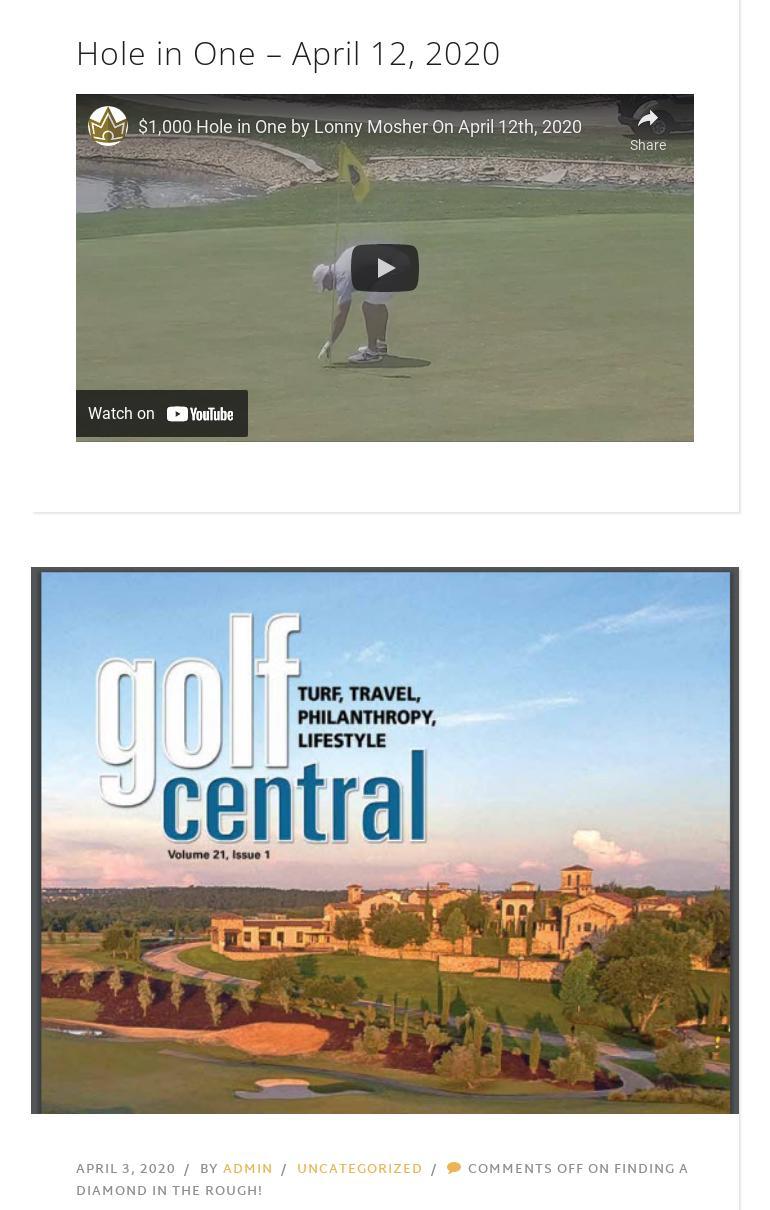Open the Hole in One April 12 post title

[288, 53]
